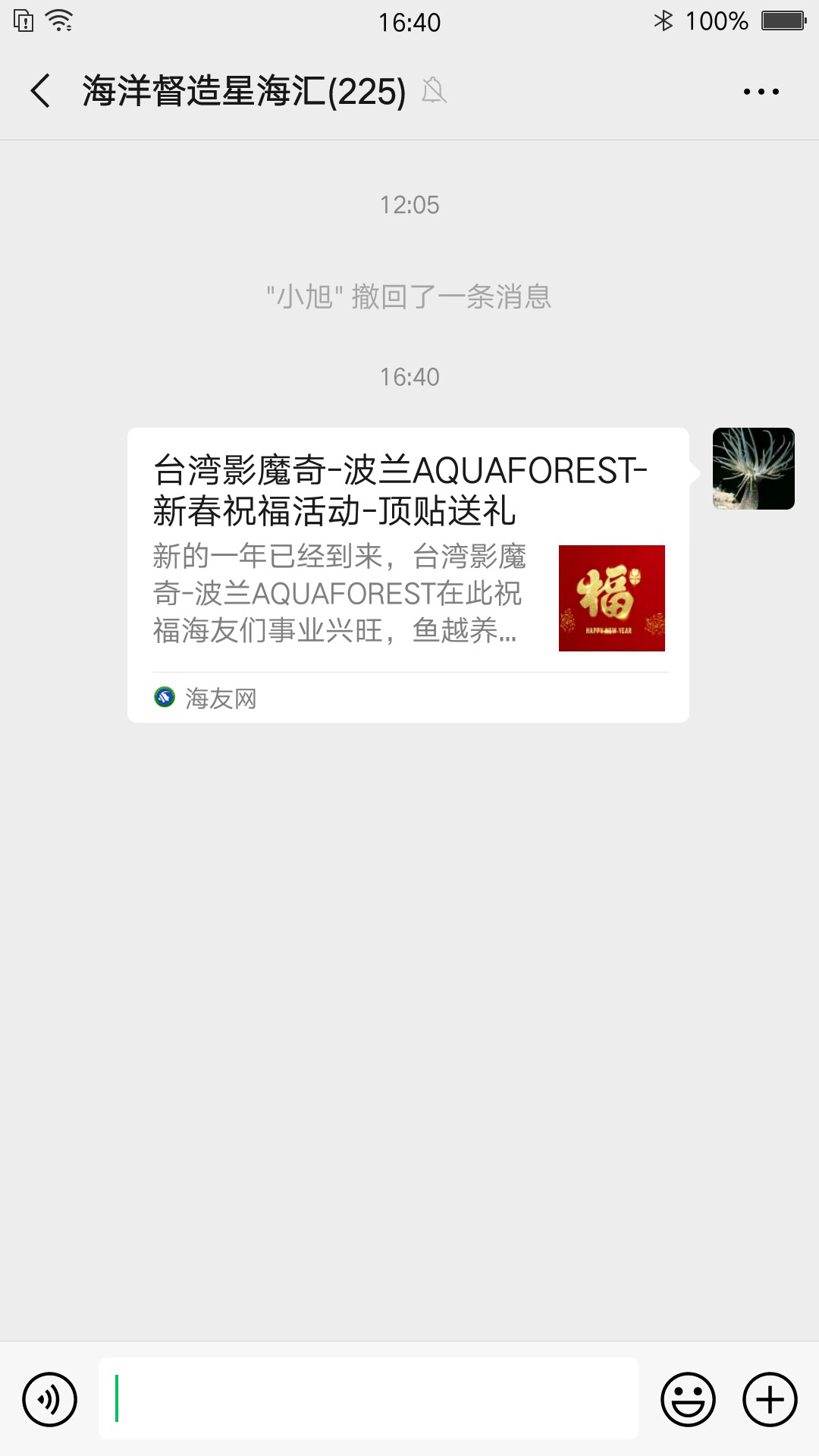819x1456 pixels.
Task: Open the three-dot chat info menu
Action: pos(761,92)
